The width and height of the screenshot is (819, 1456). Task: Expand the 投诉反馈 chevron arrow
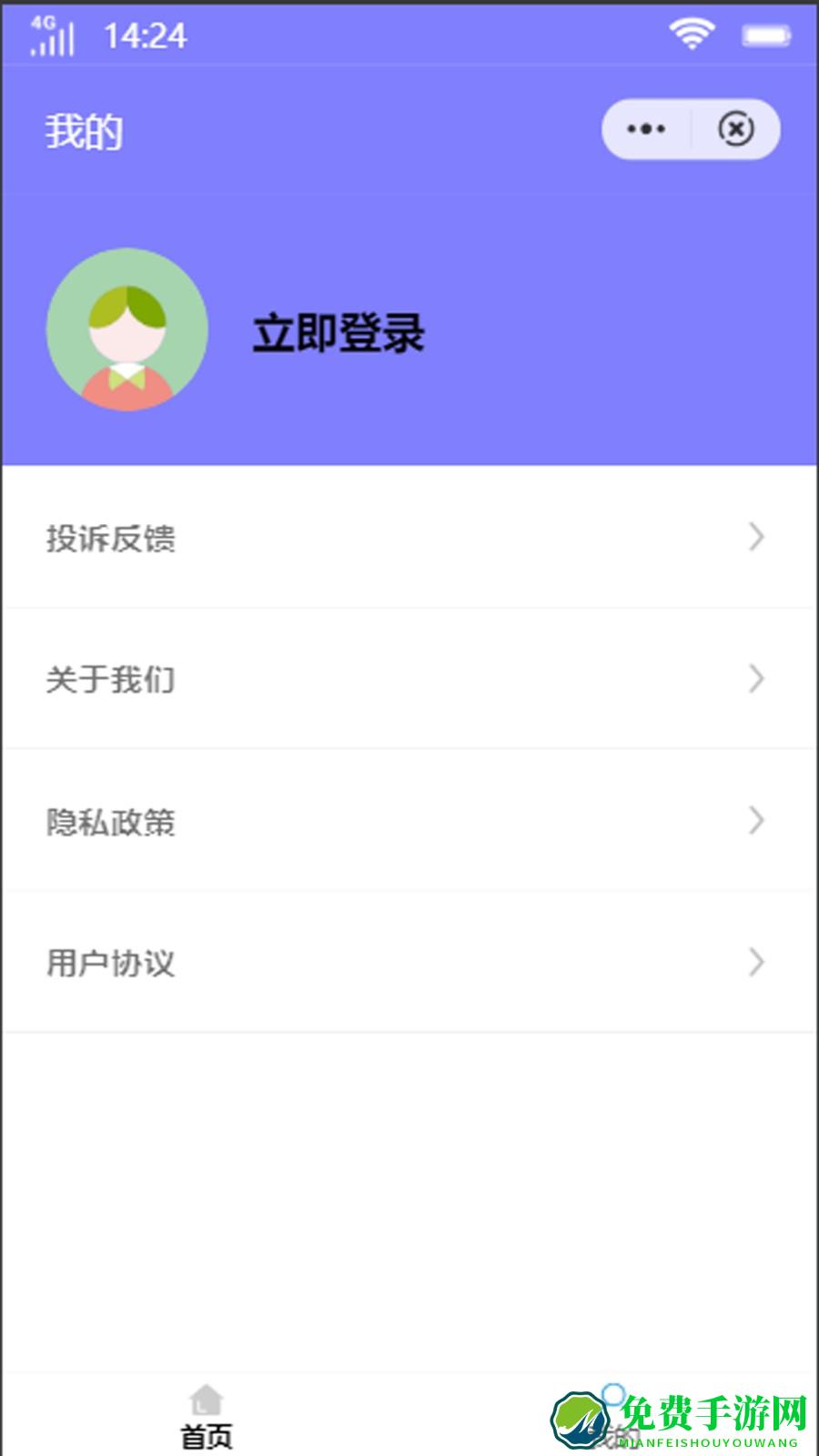756,539
